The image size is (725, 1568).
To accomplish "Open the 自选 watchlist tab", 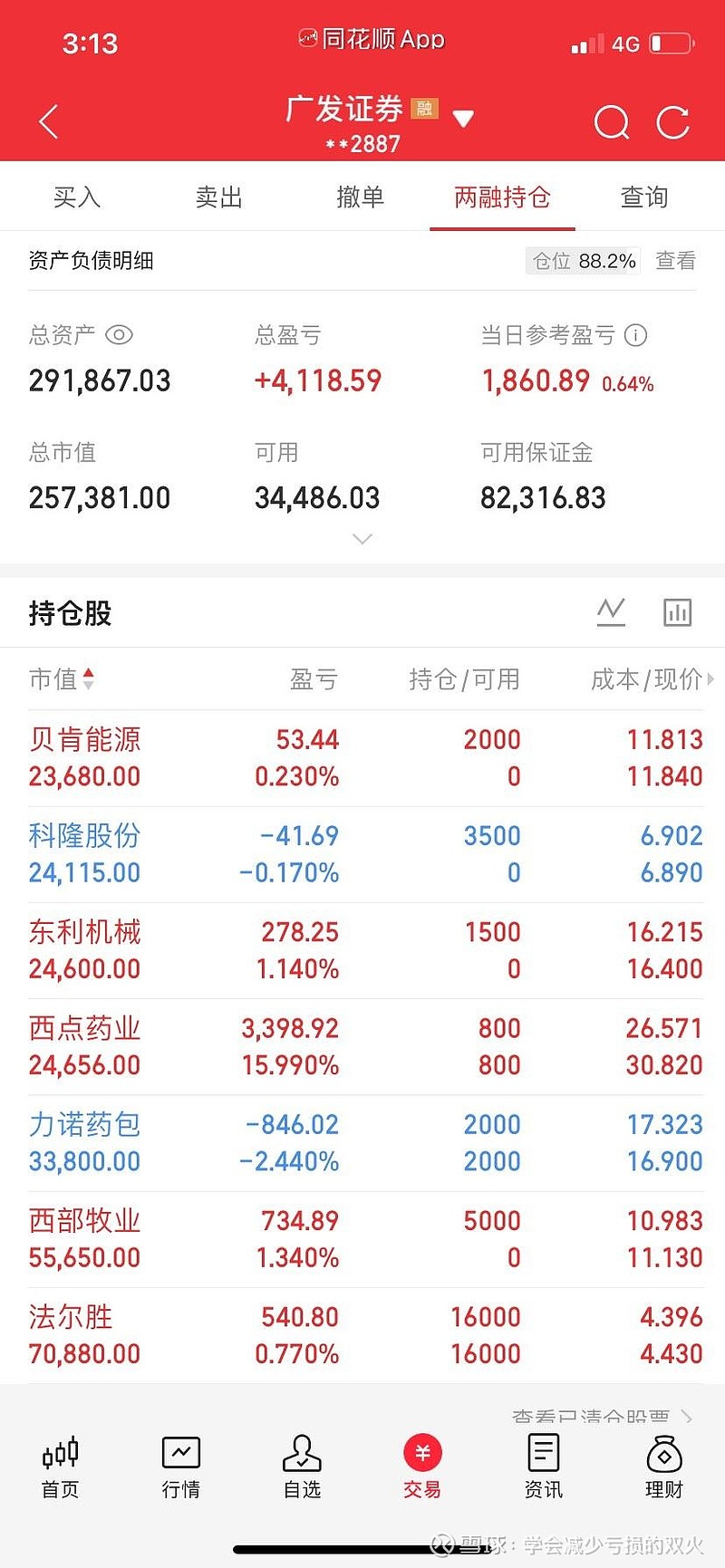I will (x=302, y=1467).
